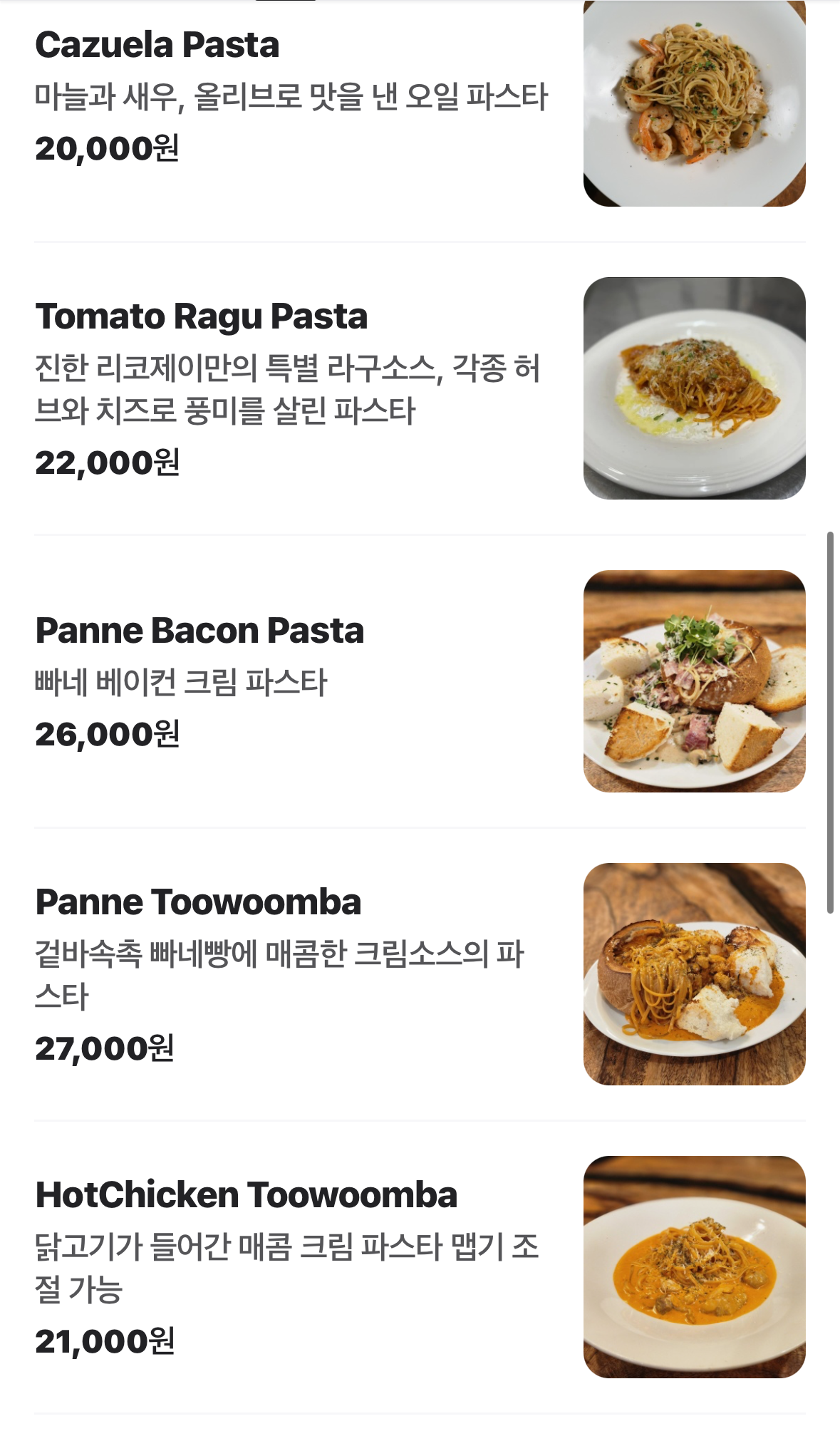The width and height of the screenshot is (840, 1436).
Task: Select the Tomato Ragu Pasta item
Action: [x=202, y=316]
